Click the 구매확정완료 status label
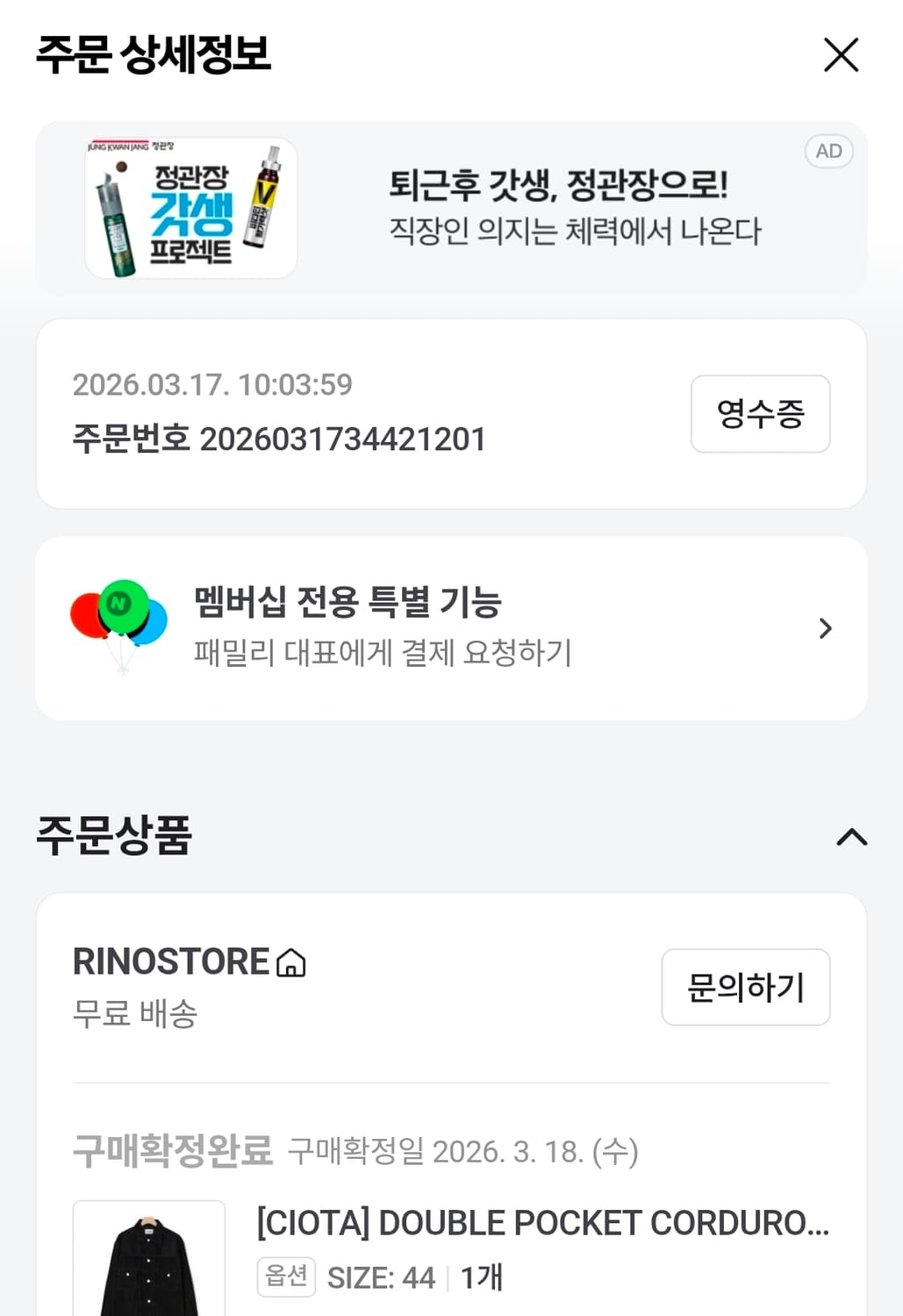 (171, 1149)
